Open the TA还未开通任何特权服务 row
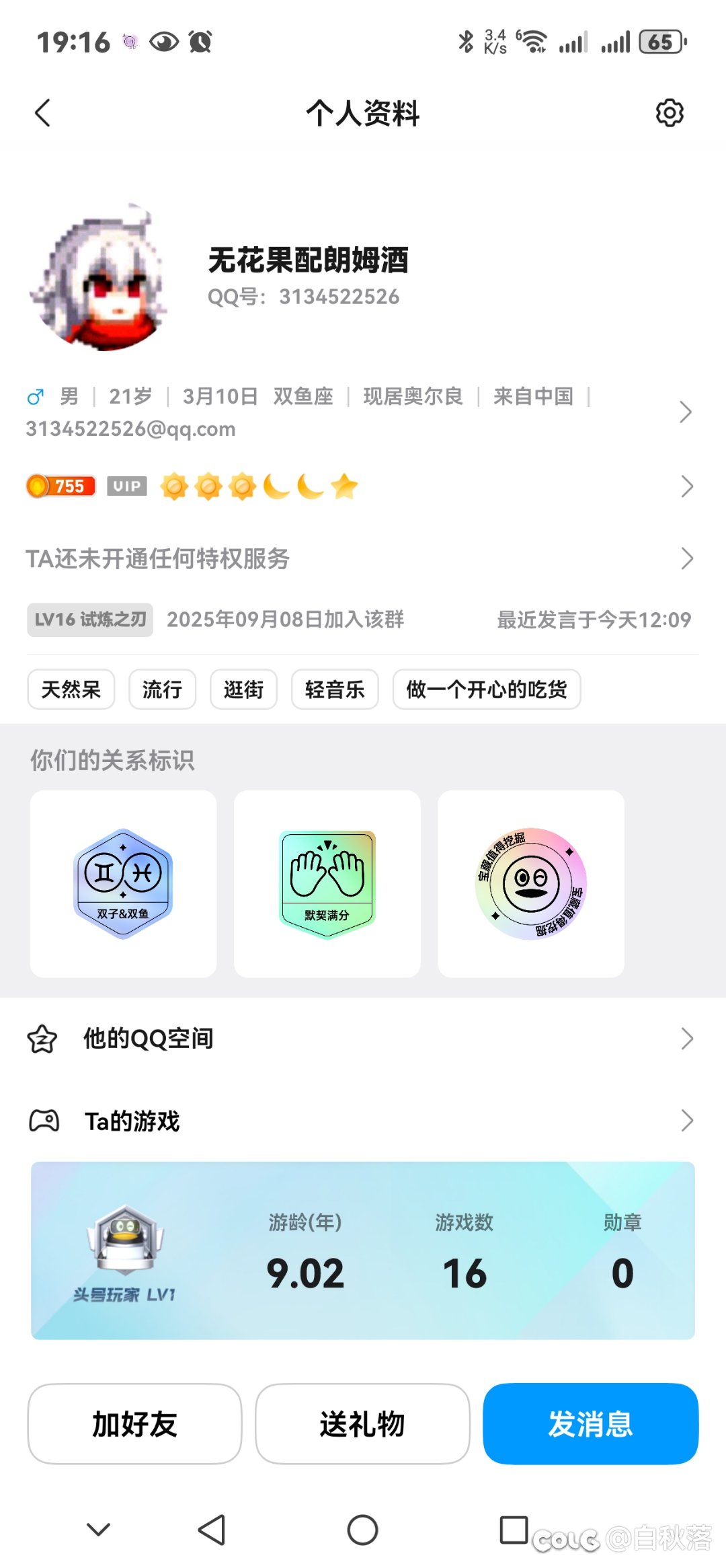This screenshot has width=726, height=1568. click(356, 558)
